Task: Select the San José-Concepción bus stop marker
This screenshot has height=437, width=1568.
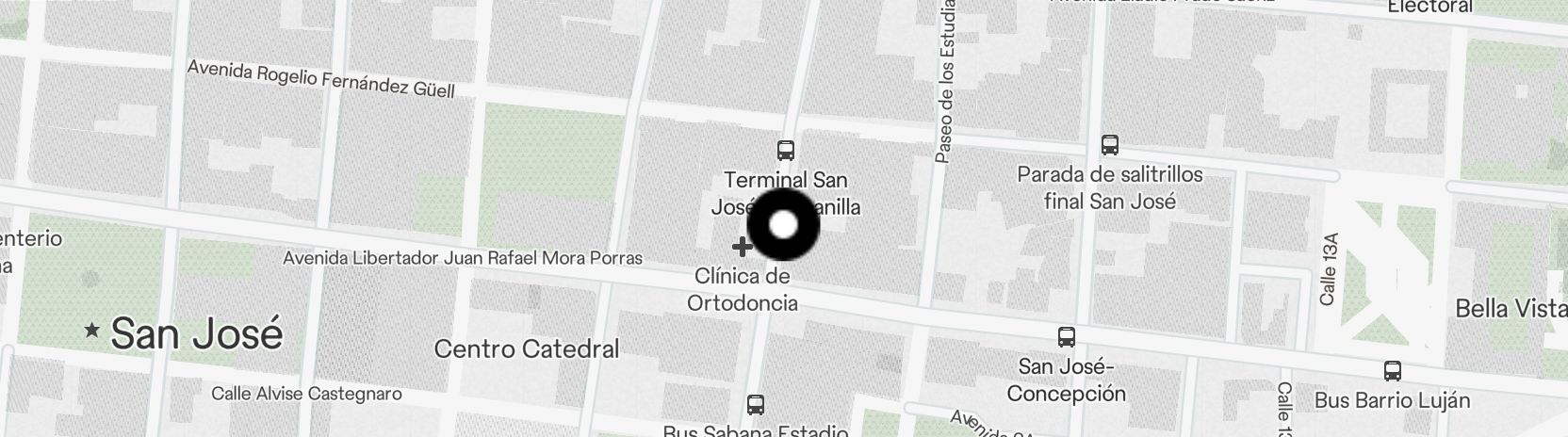Action: pos(1067,337)
